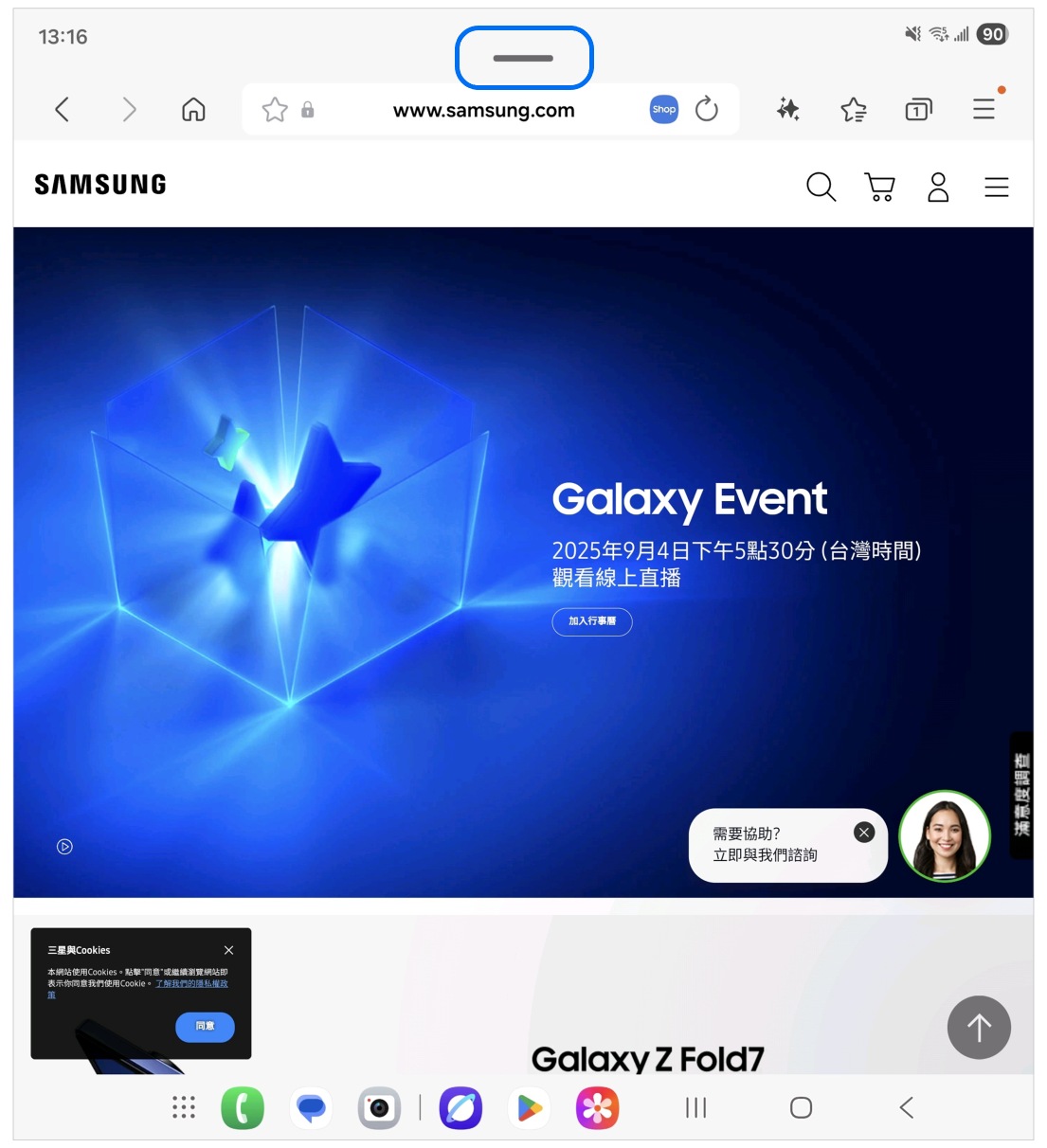This screenshot has width=1047, height=1148.
Task: Open the shopping cart
Action: [x=879, y=187]
